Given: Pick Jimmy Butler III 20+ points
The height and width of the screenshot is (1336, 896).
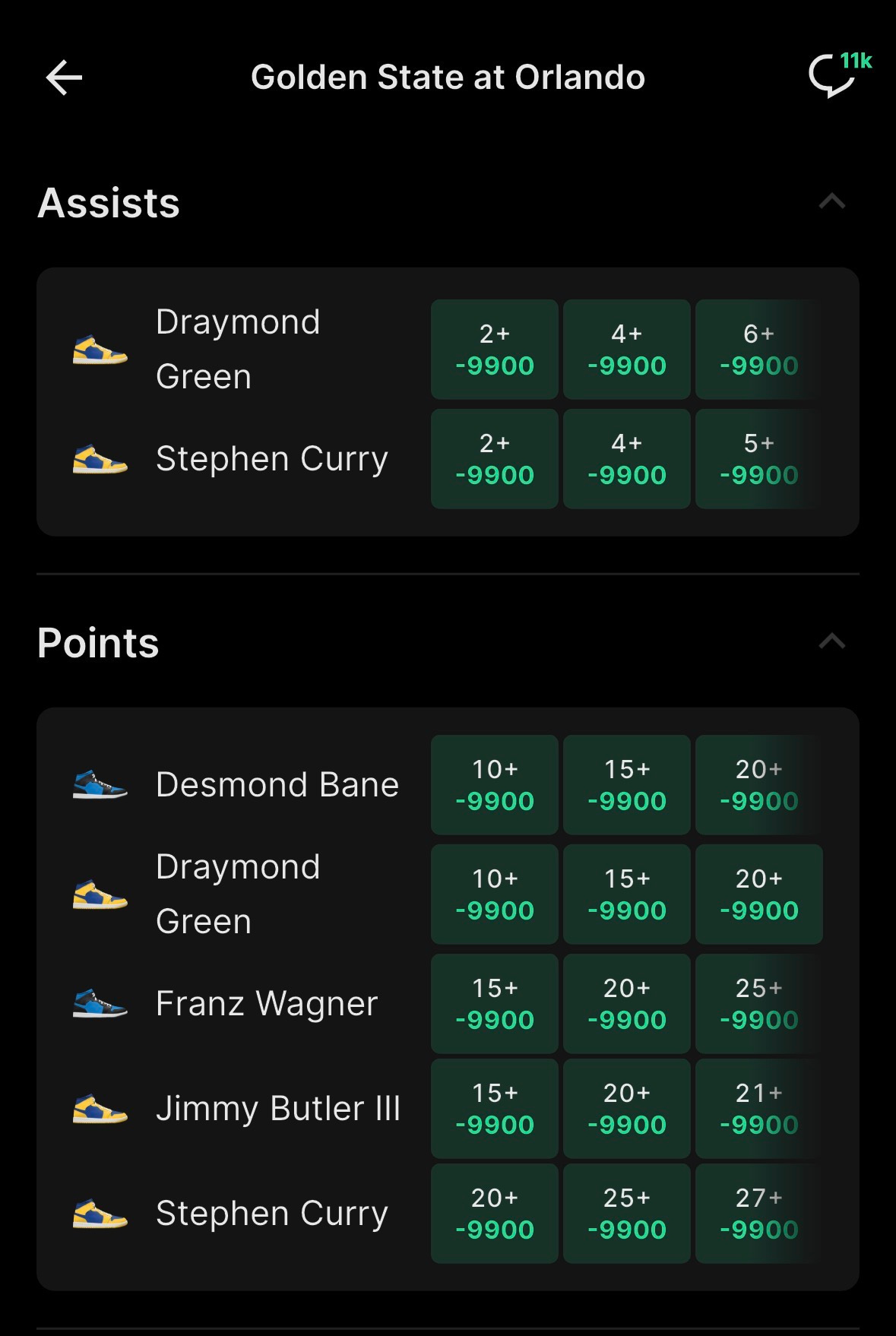Looking at the screenshot, I should pos(626,1109).
